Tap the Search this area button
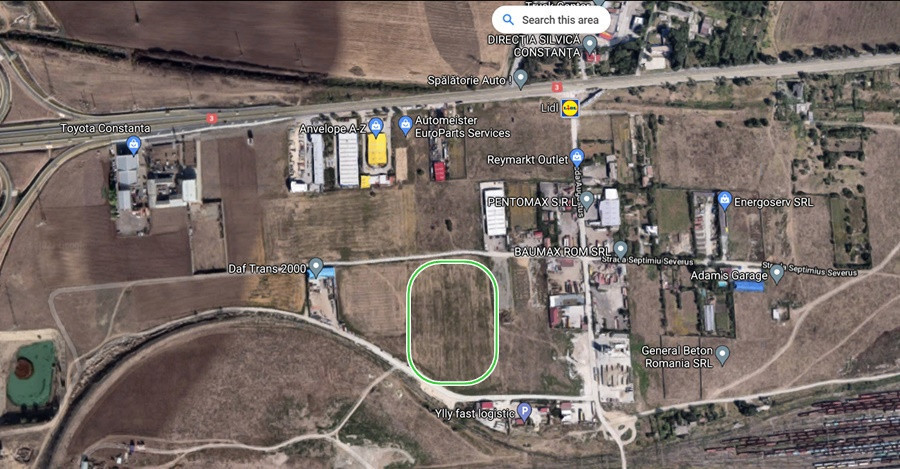Viewport: 900px width, 469px height. (x=551, y=19)
